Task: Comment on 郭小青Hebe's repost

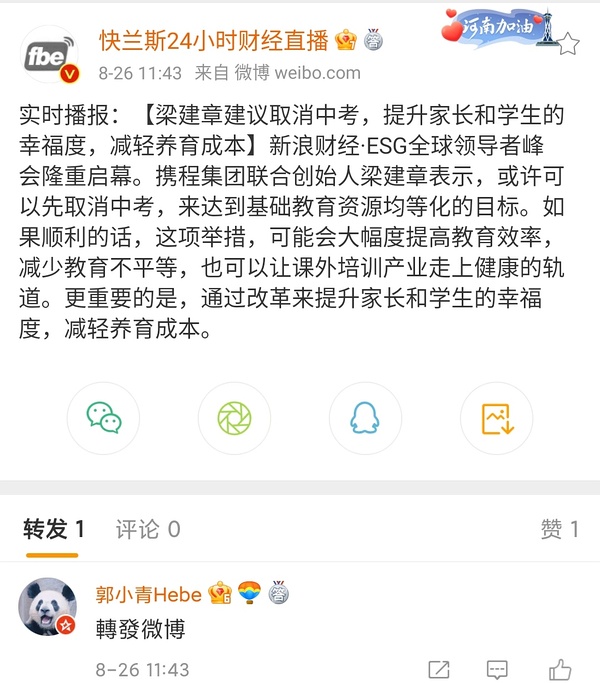Action: click(x=497, y=669)
